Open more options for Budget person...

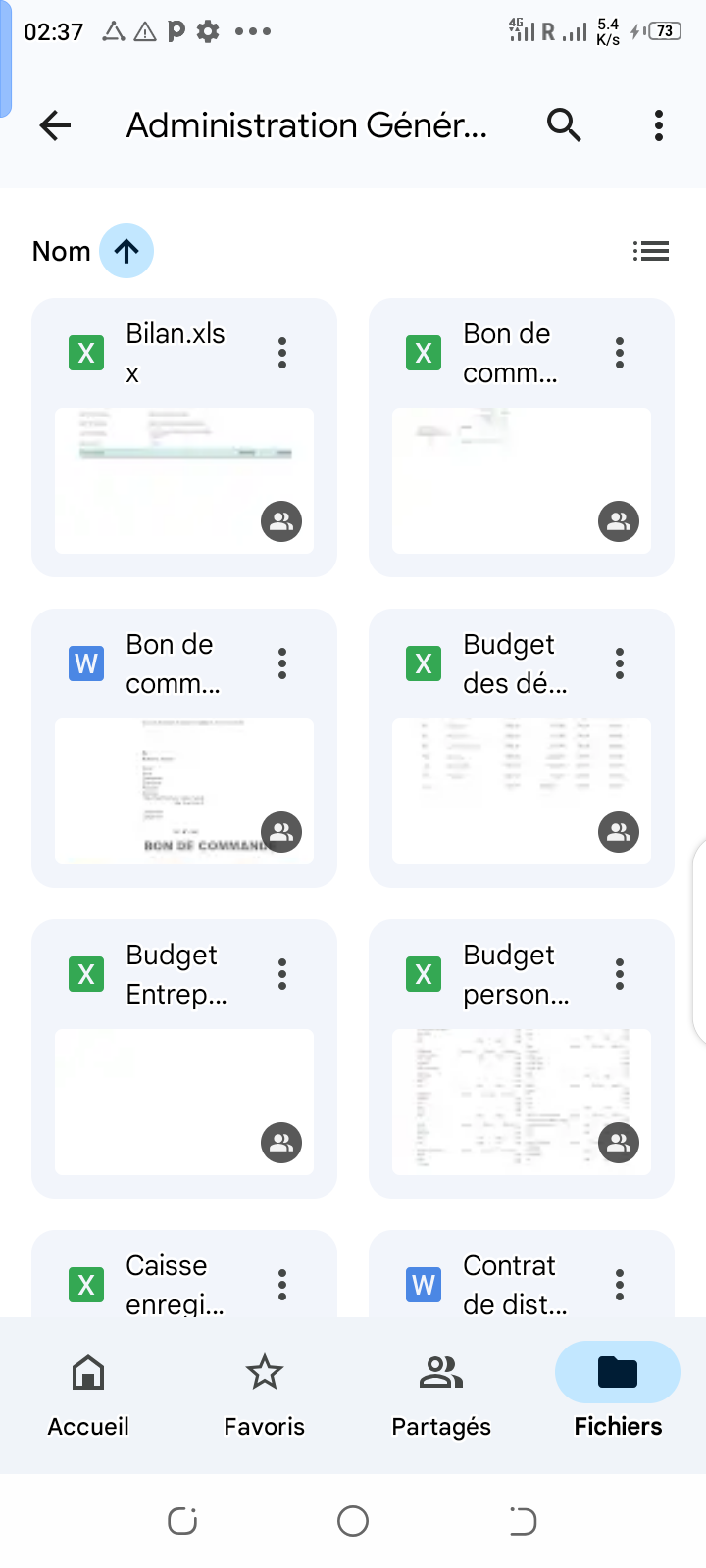click(x=620, y=974)
